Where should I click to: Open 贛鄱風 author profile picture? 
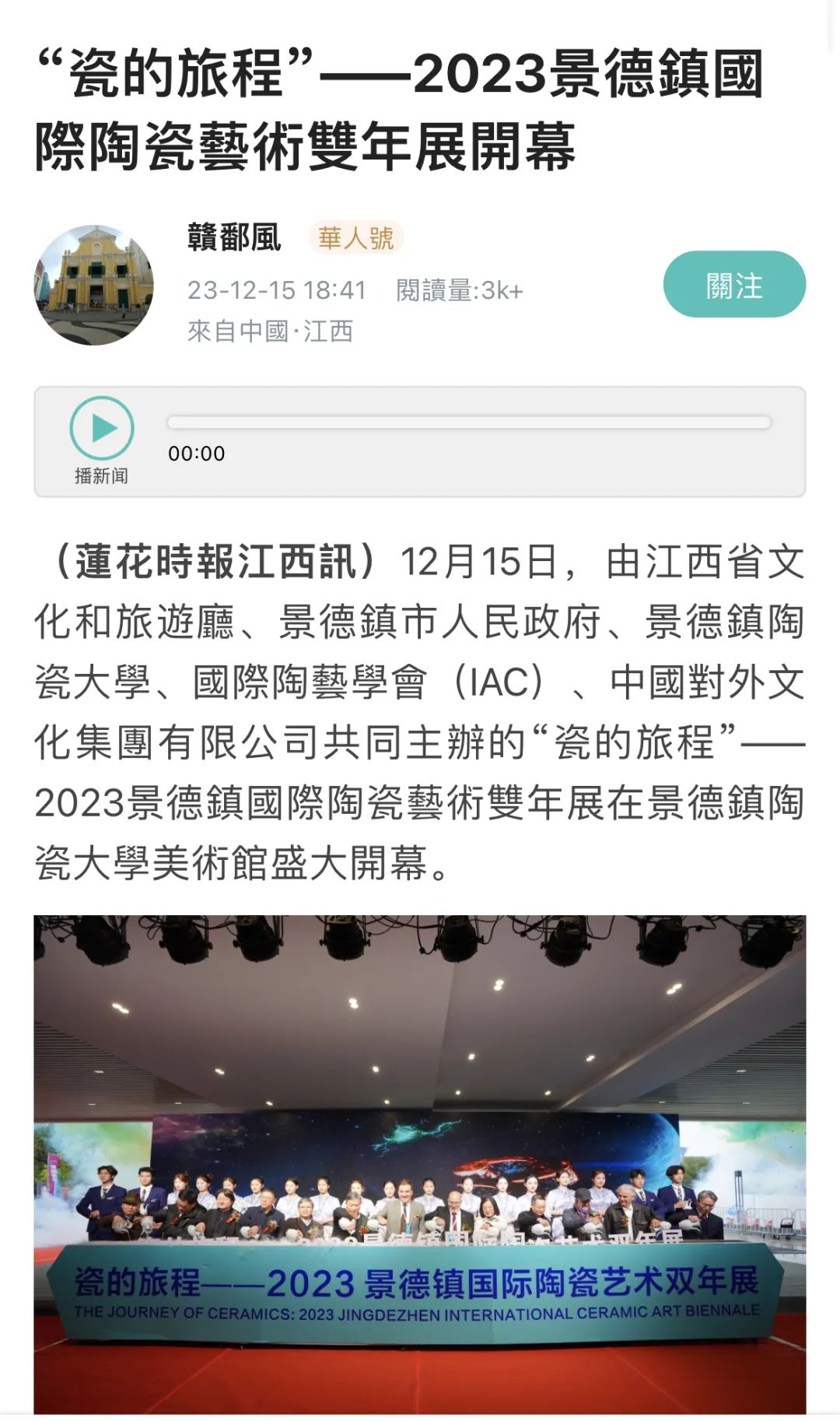tap(93, 285)
